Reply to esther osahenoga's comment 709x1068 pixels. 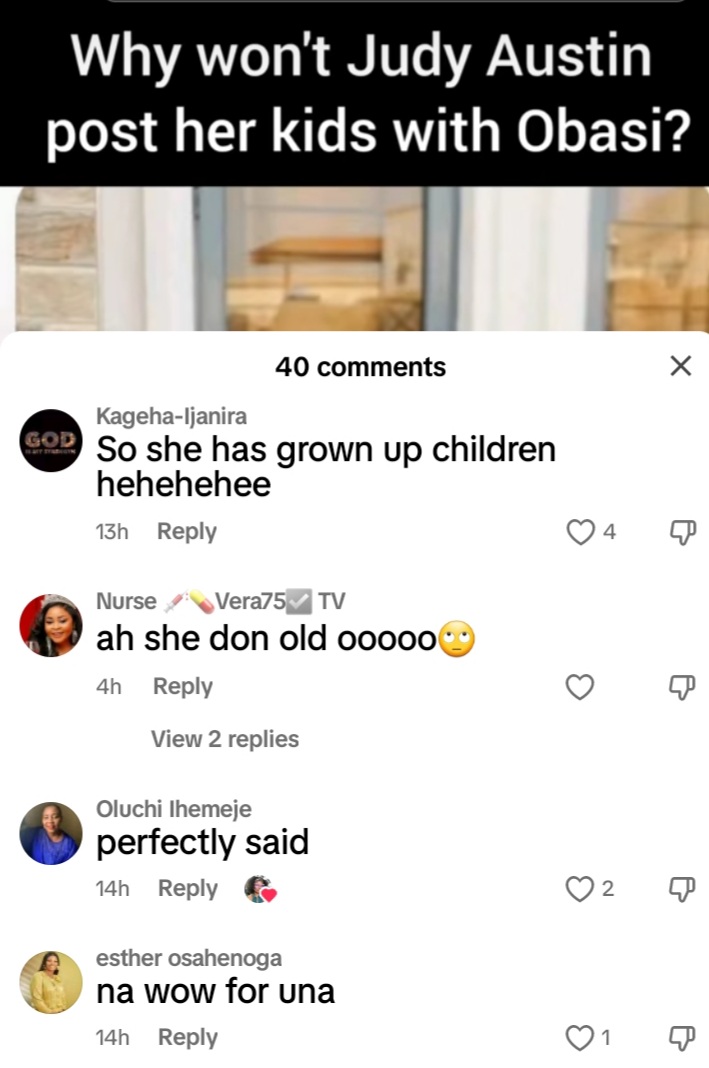click(187, 1038)
